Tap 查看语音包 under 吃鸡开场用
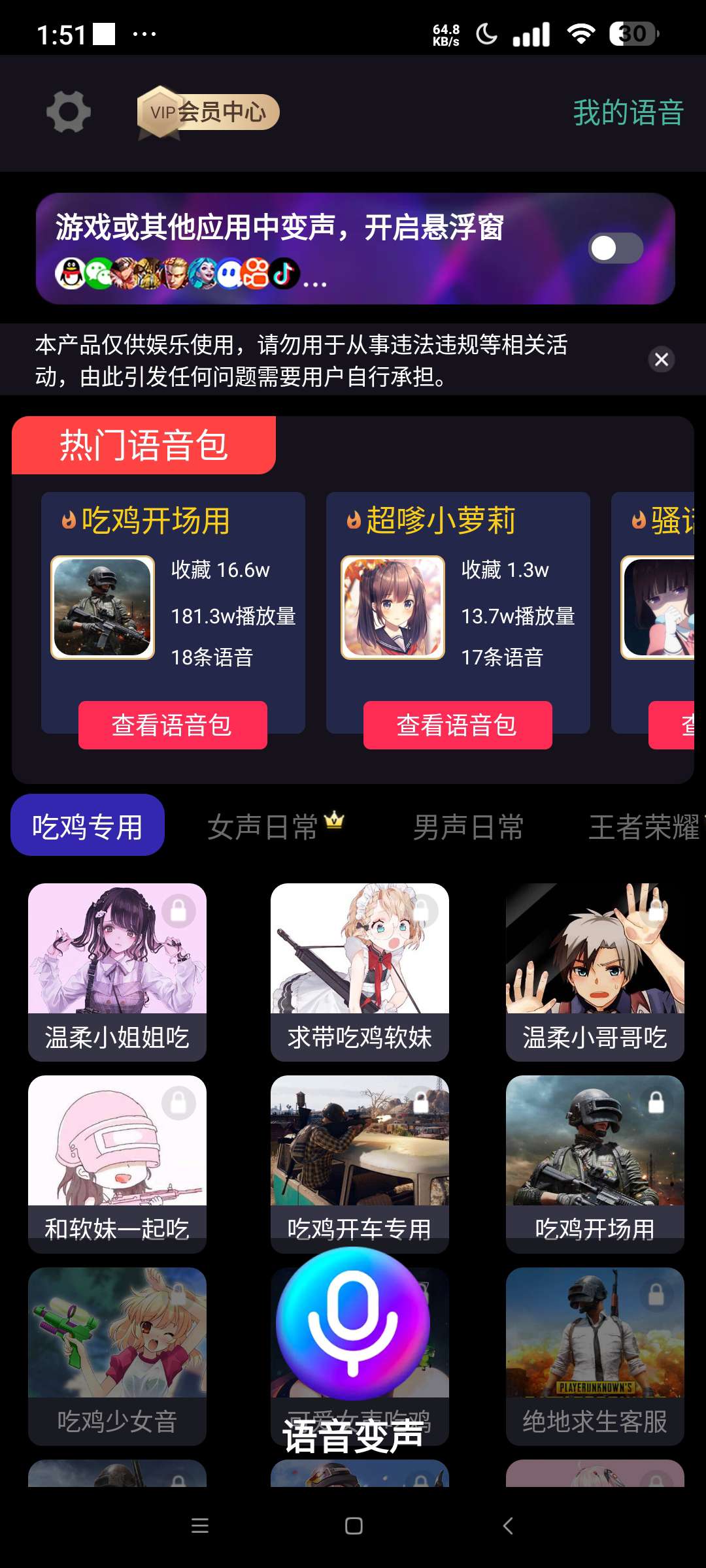 (173, 725)
